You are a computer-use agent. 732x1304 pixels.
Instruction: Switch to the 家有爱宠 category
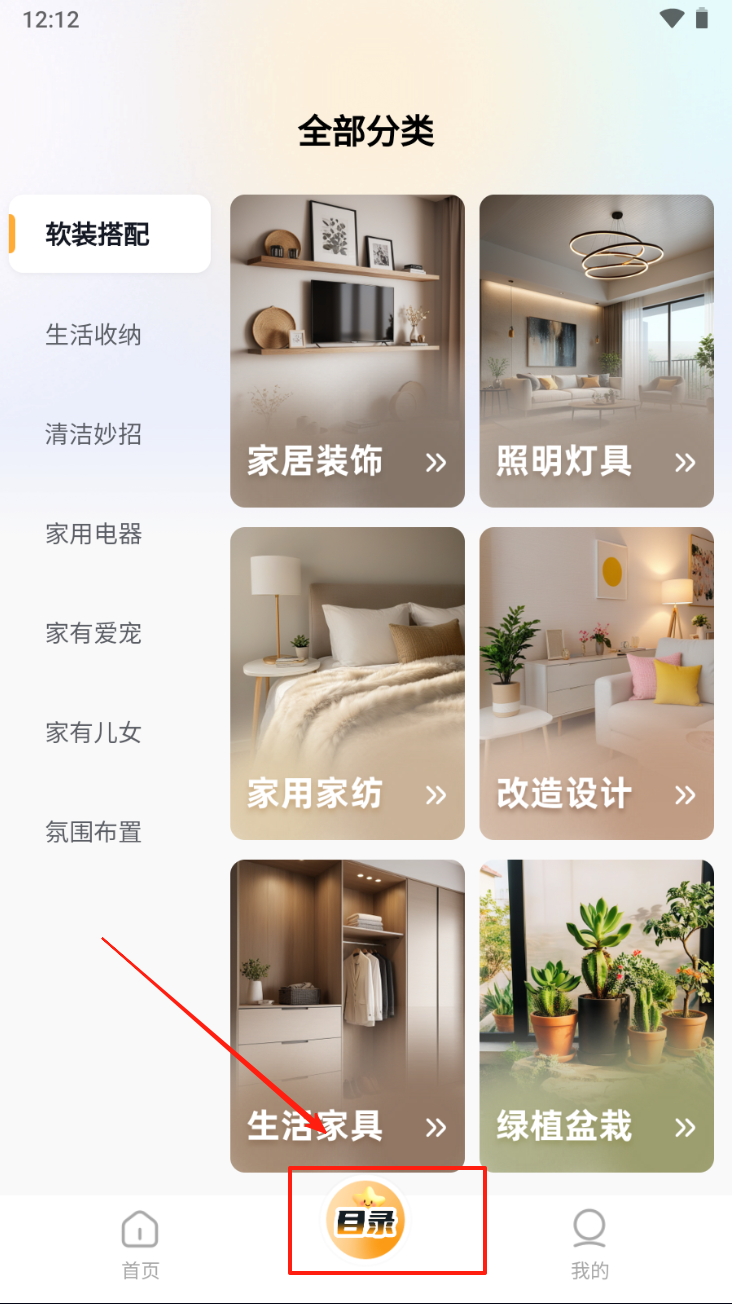pyautogui.click(x=94, y=633)
